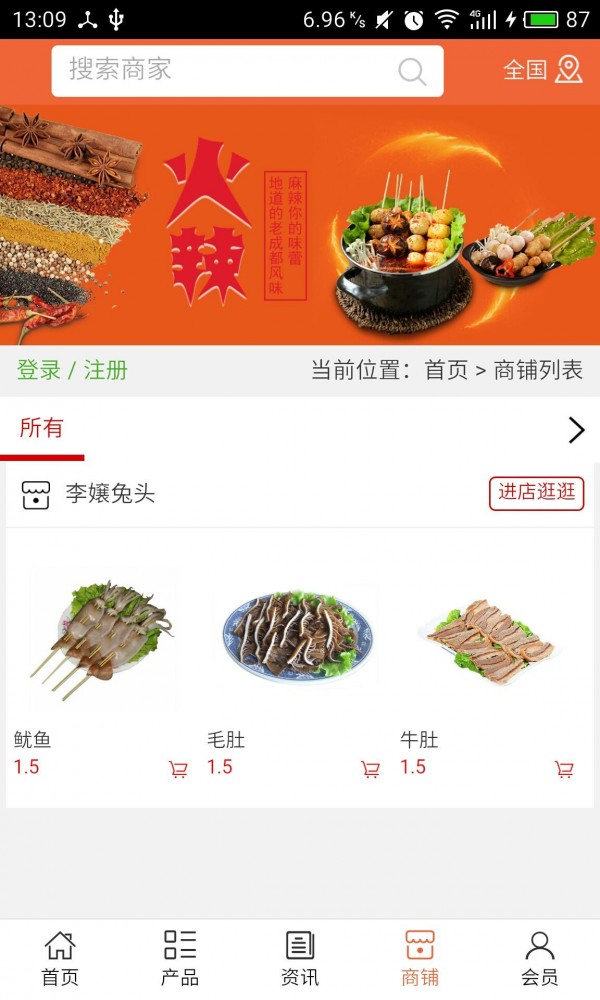Add 牛肚 to the cart
Viewport: 600px width, 1000px height.
[564, 769]
